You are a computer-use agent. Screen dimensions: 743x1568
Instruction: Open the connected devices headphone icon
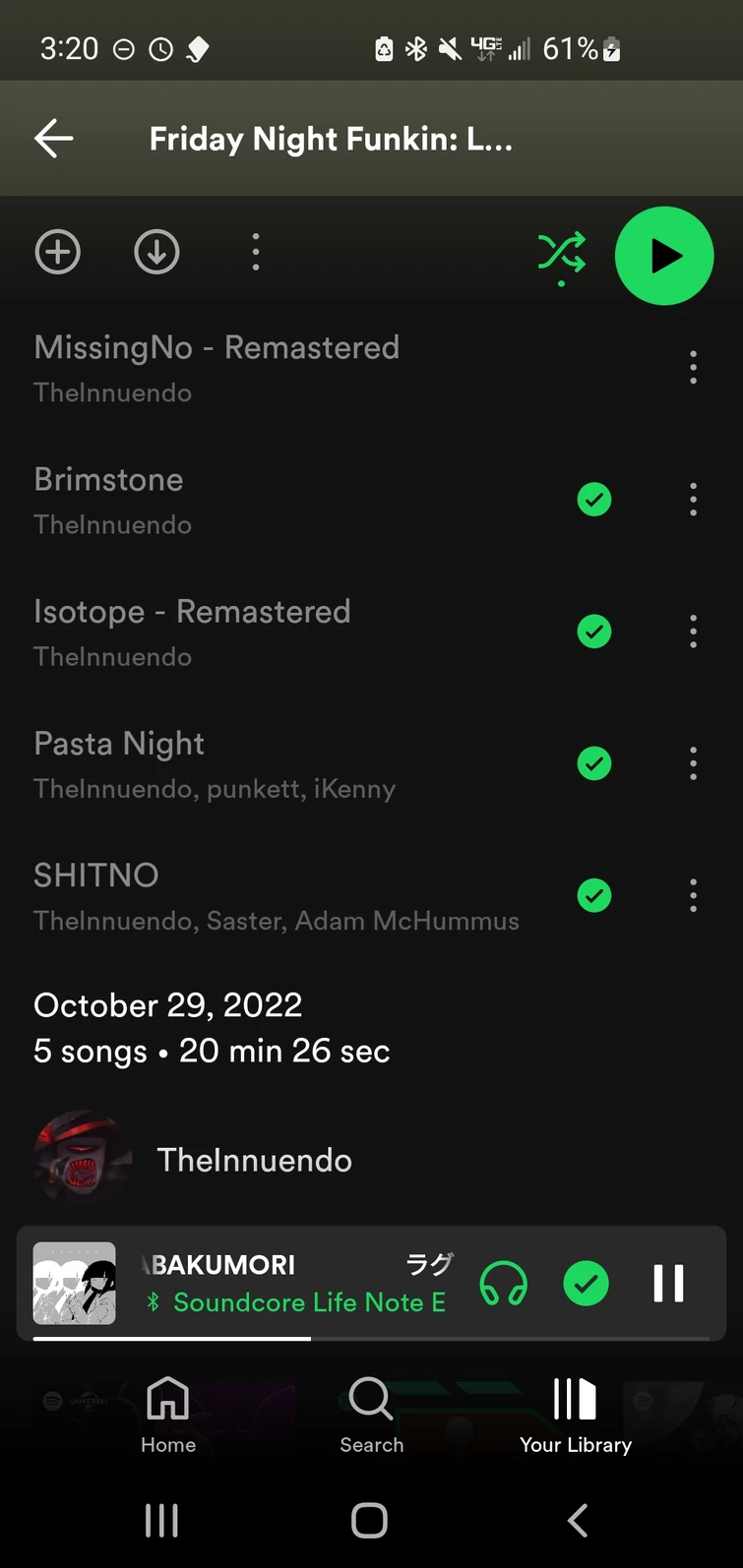[x=503, y=1284]
